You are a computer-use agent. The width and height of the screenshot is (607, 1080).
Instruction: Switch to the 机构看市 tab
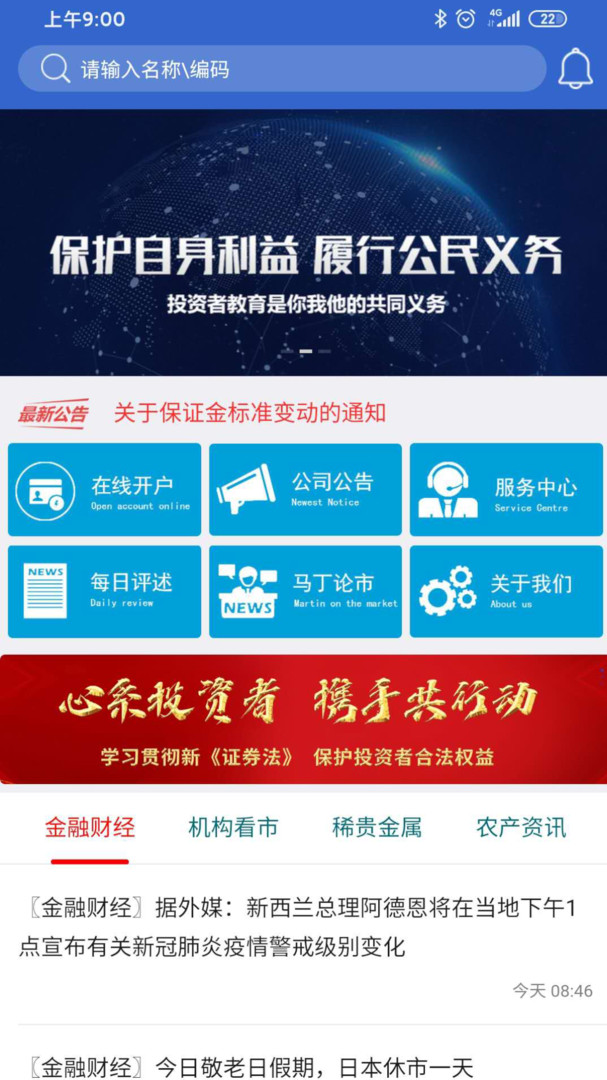[233, 827]
